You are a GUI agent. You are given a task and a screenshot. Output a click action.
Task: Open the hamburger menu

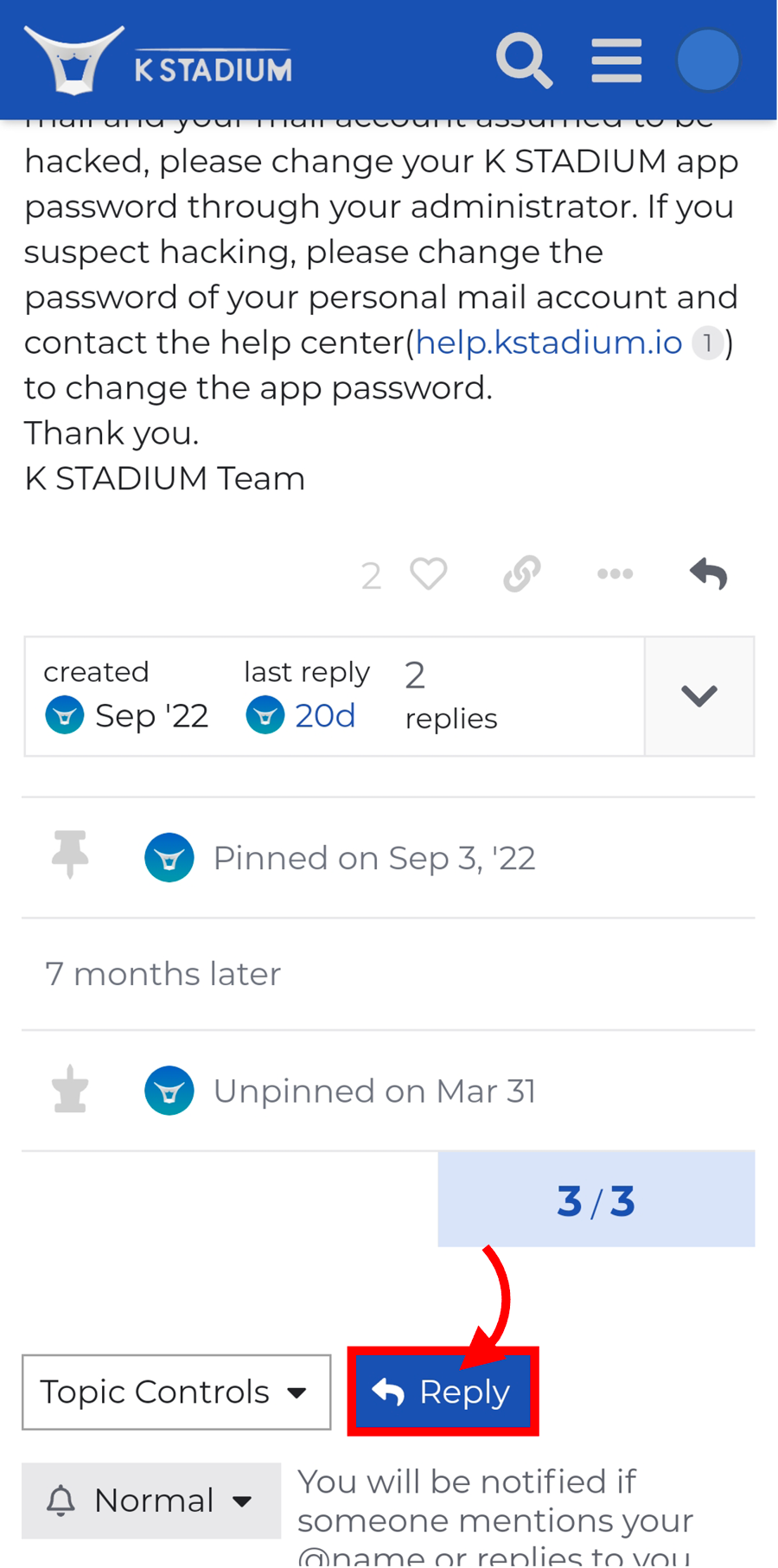tap(616, 61)
